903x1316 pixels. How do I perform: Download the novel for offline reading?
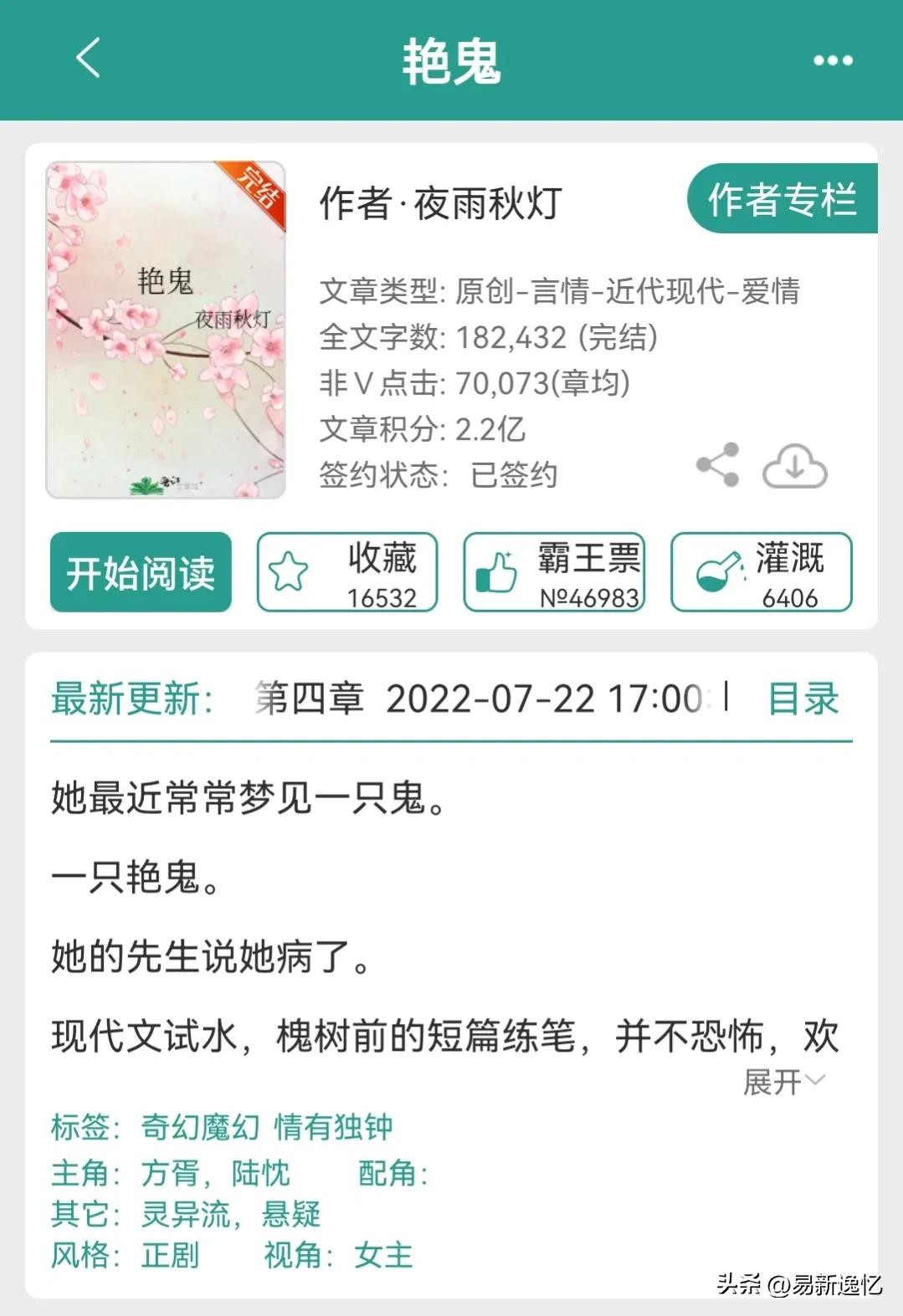[794, 467]
